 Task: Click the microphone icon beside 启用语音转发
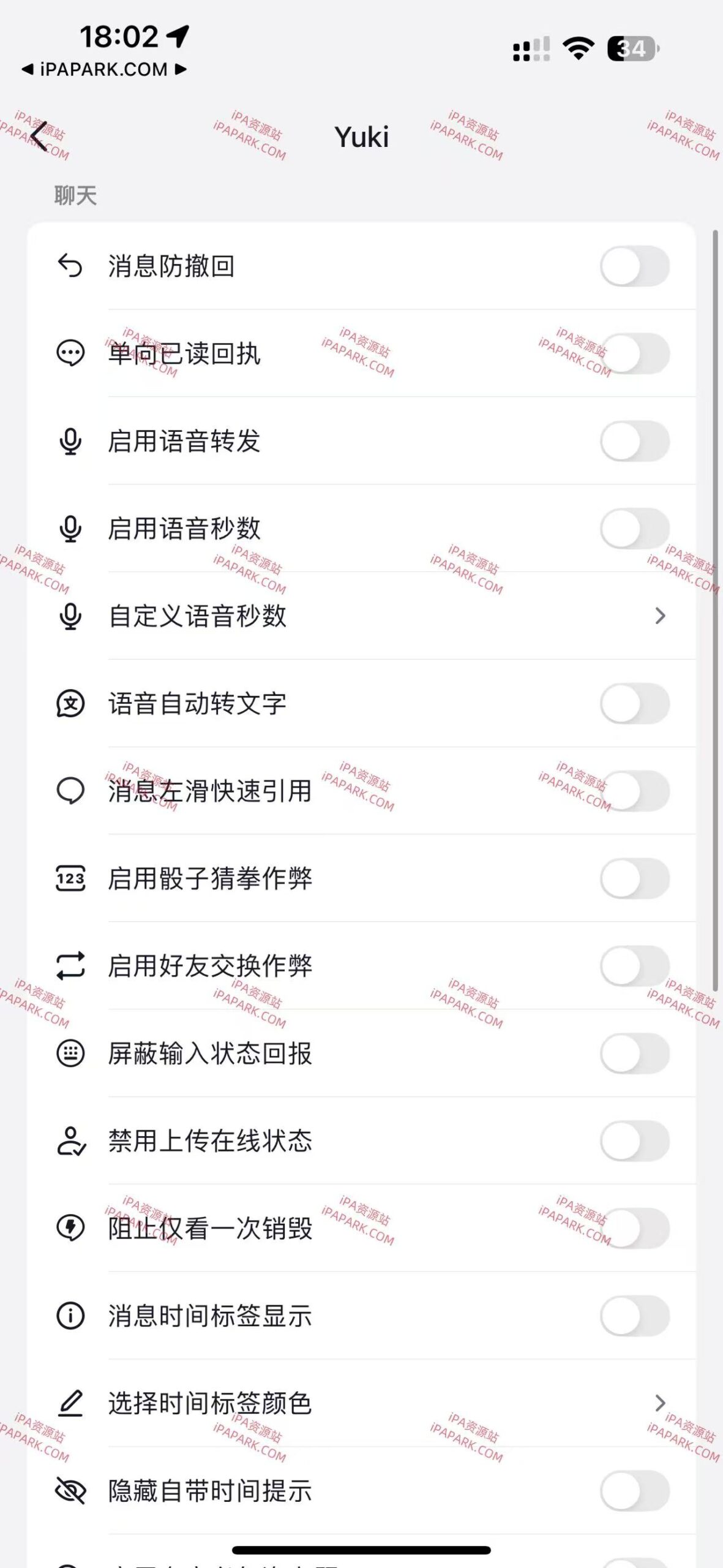(70, 441)
